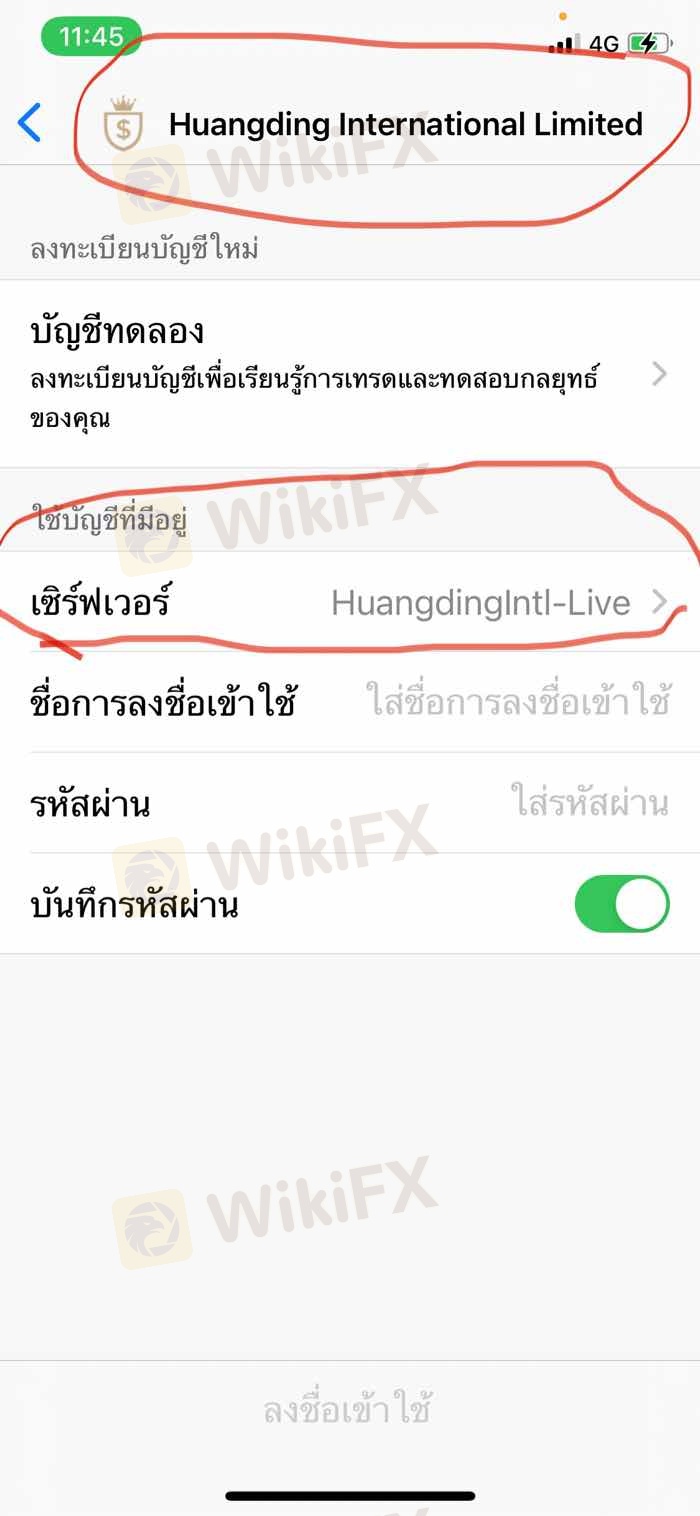Tap the ลงชื่อเข้าใช้ sign-in button
700x1516 pixels.
point(348,1410)
